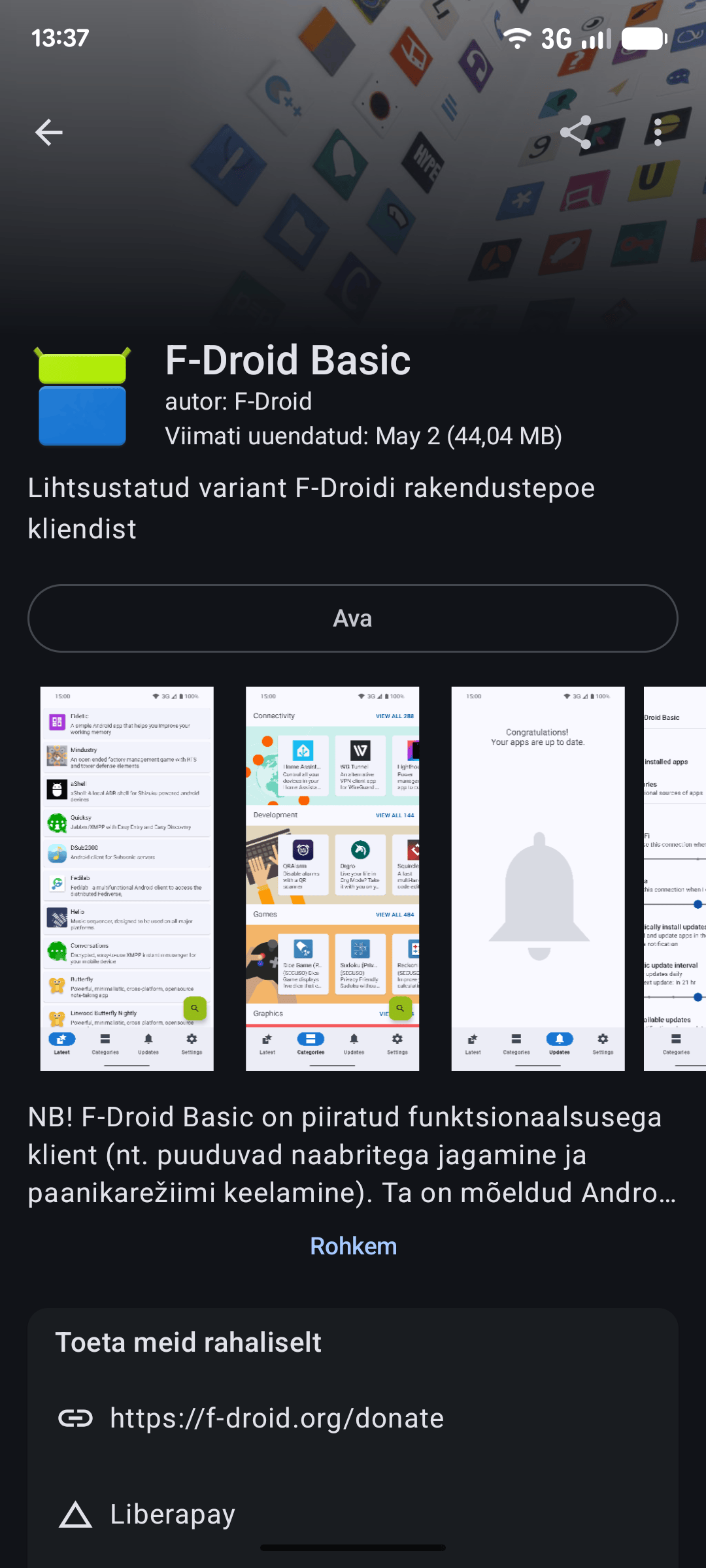The image size is (706, 1568).
Task: View the Updates bell screenshot
Action: tap(538, 878)
